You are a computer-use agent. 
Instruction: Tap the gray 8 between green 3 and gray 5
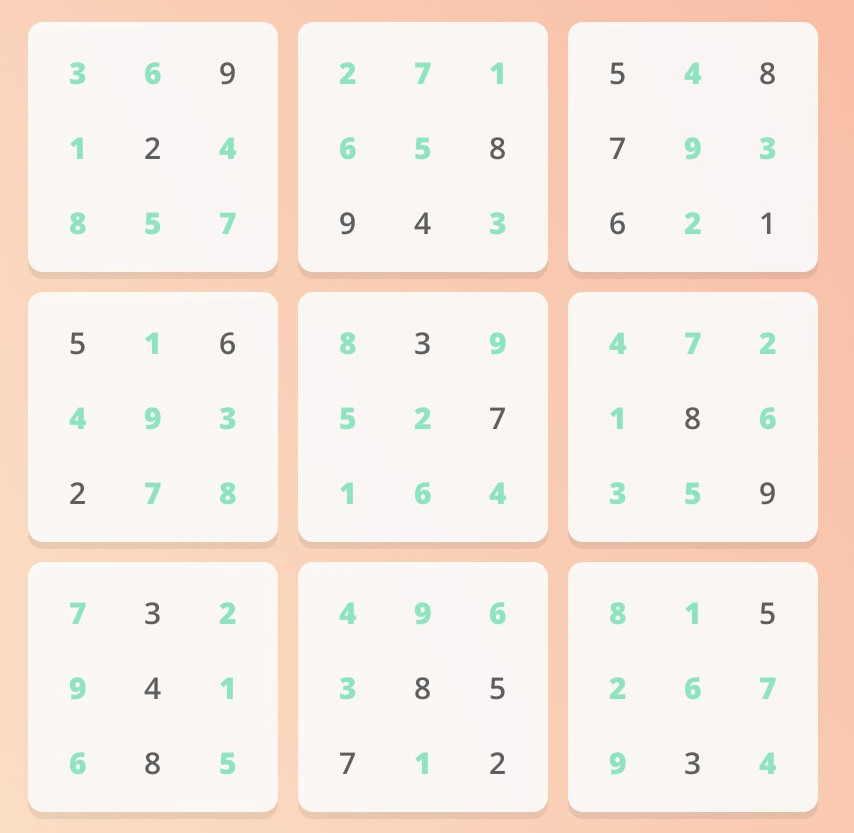click(422, 689)
